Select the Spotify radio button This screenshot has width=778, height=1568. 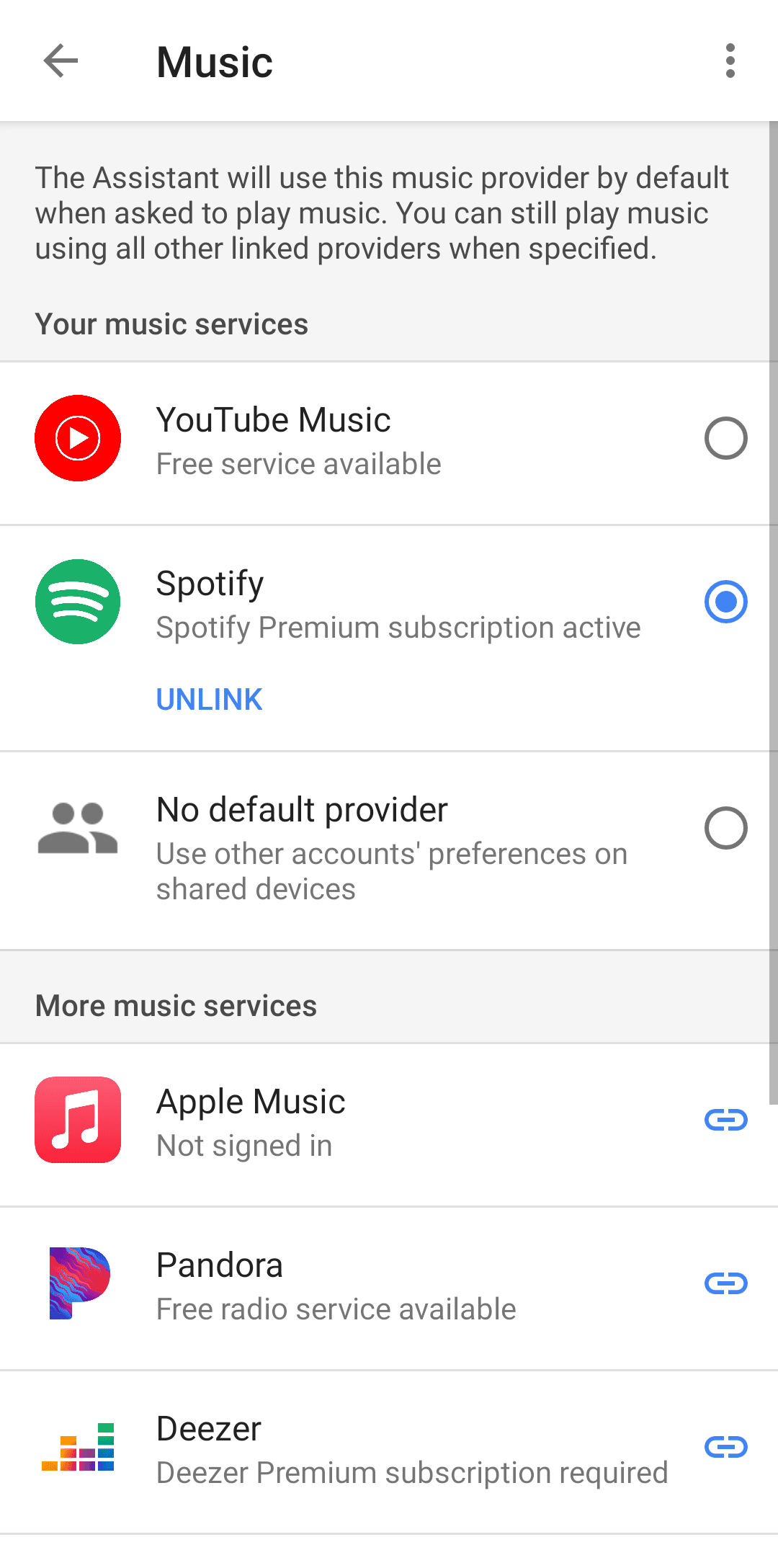tap(725, 602)
